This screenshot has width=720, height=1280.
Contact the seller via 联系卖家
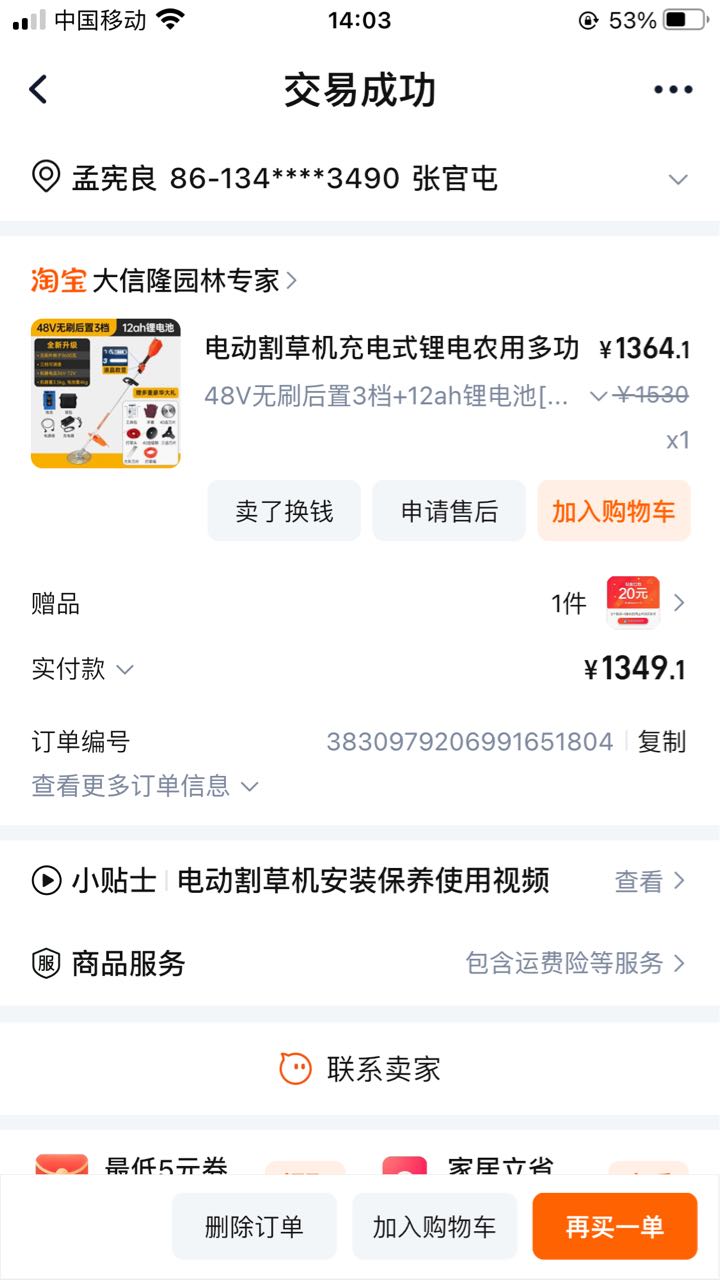(360, 1069)
